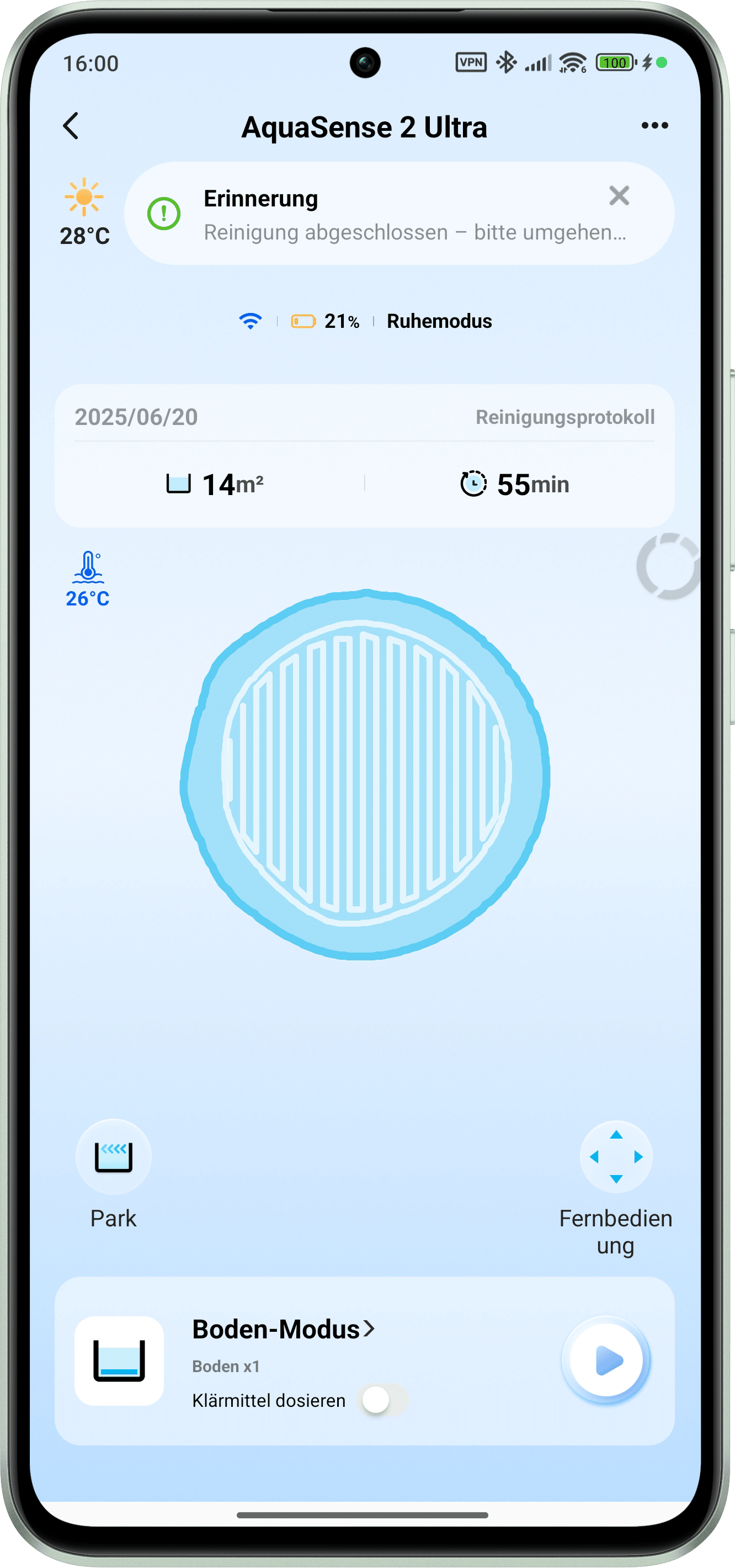Open the three-dot overflow menu
735x1568 pixels.
pyautogui.click(x=654, y=126)
